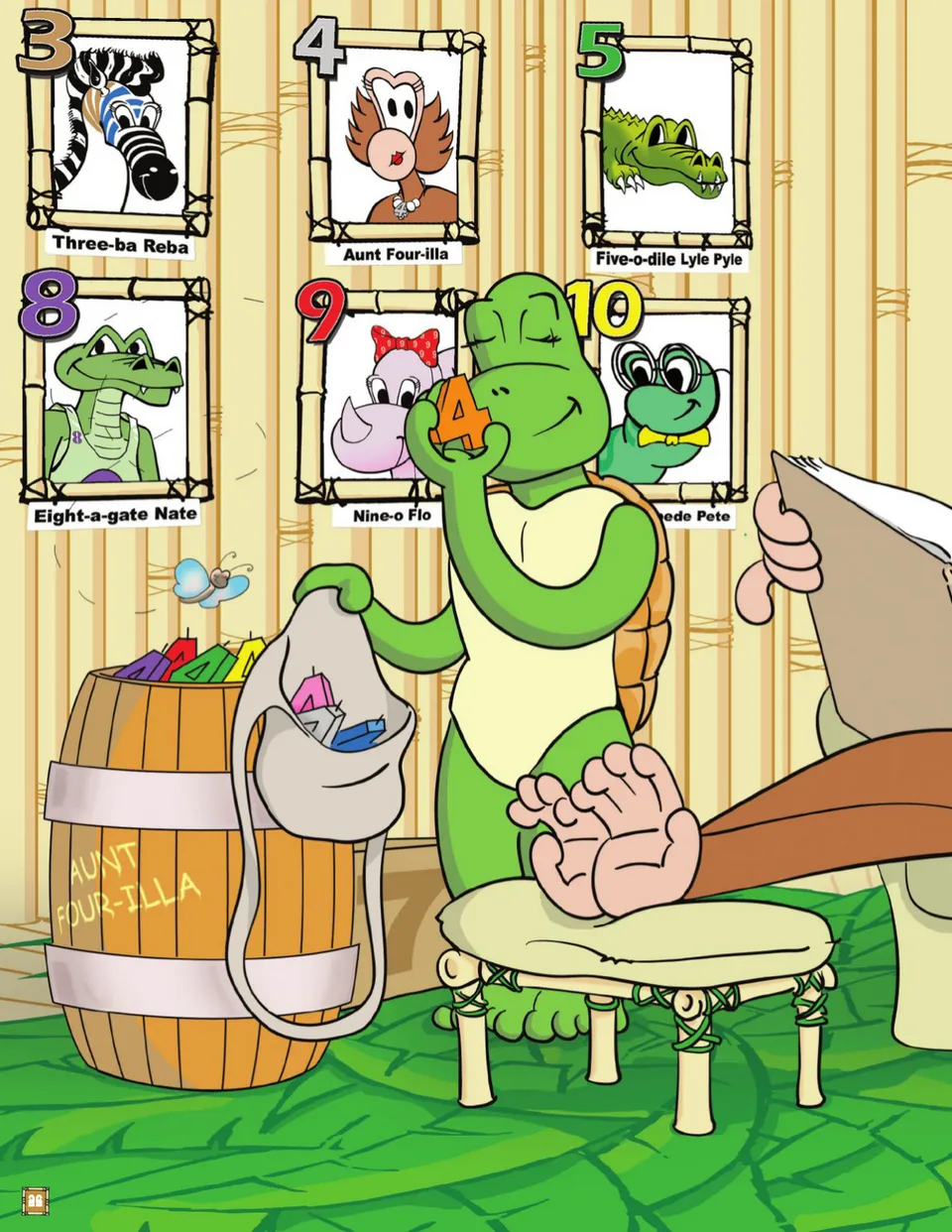Tap the small door icon to exit the page
This screenshot has height=1232, width=952.
pos(36,1199)
